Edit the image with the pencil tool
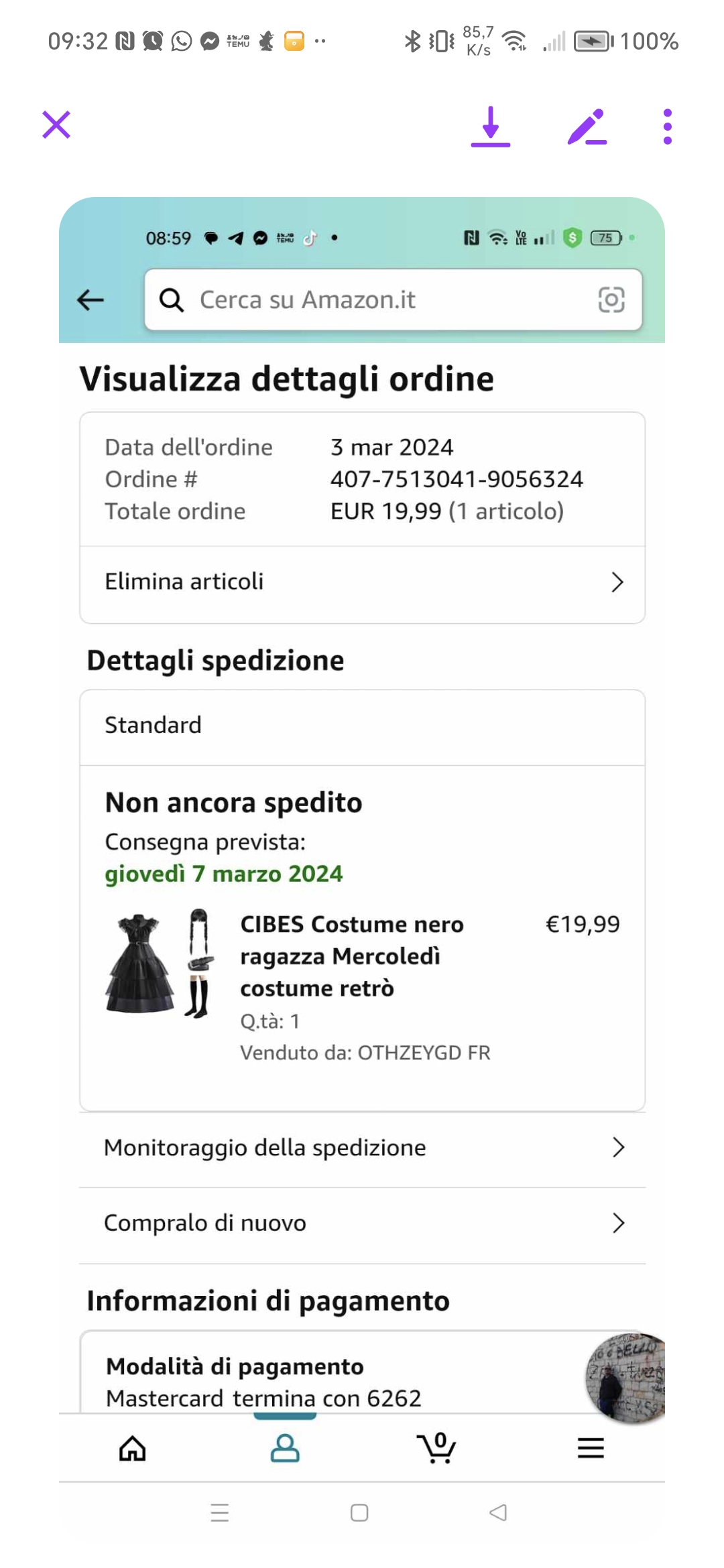The image size is (724, 1568). 587,126
